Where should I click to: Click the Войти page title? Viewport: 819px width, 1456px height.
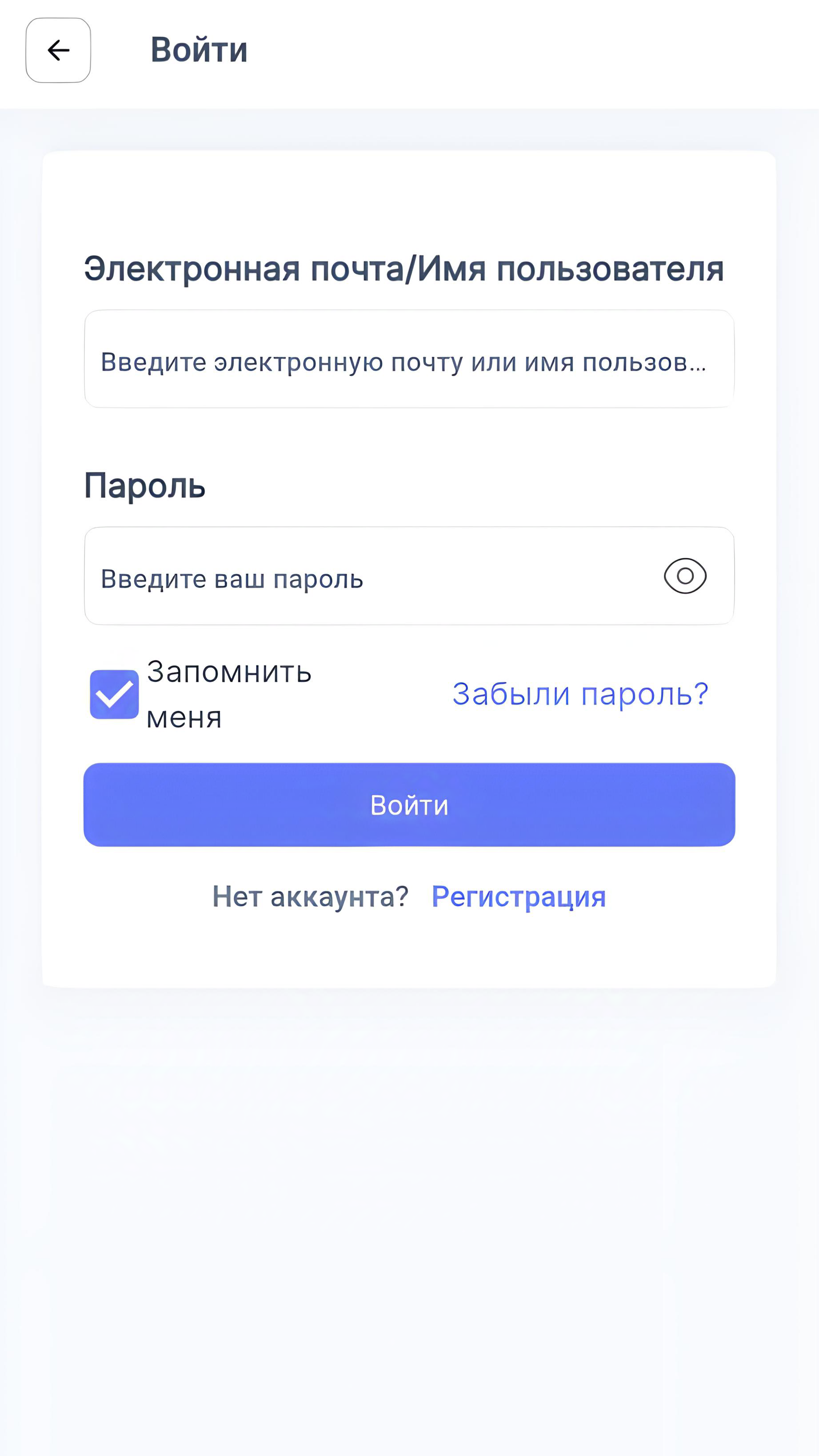pyautogui.click(x=198, y=50)
